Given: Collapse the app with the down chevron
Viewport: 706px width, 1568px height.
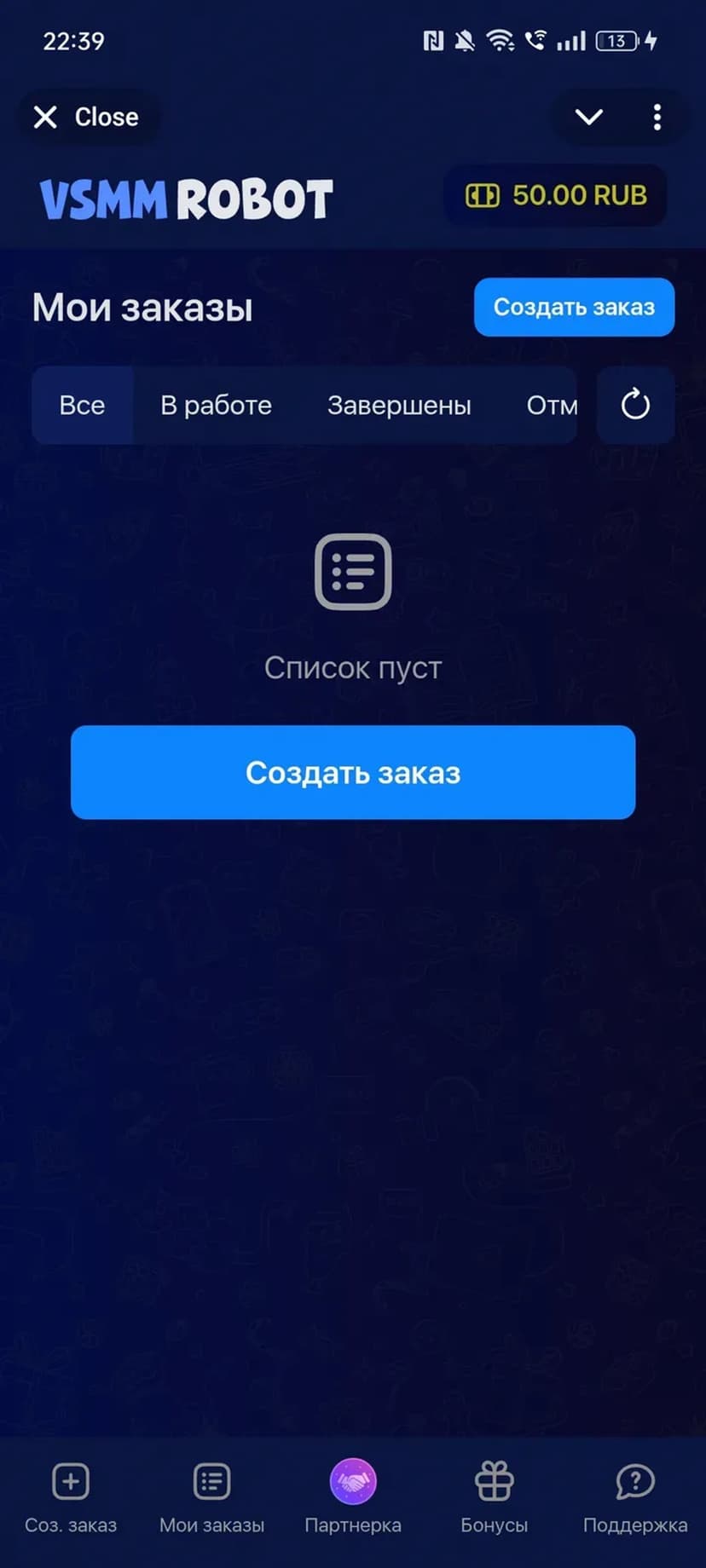Looking at the screenshot, I should (589, 117).
